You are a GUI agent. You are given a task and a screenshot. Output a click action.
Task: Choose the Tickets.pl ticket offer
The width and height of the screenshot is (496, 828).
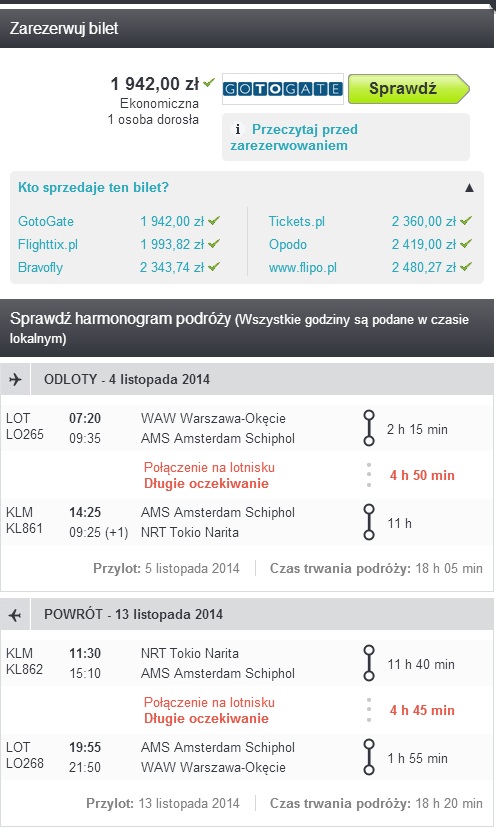pyautogui.click(x=296, y=221)
